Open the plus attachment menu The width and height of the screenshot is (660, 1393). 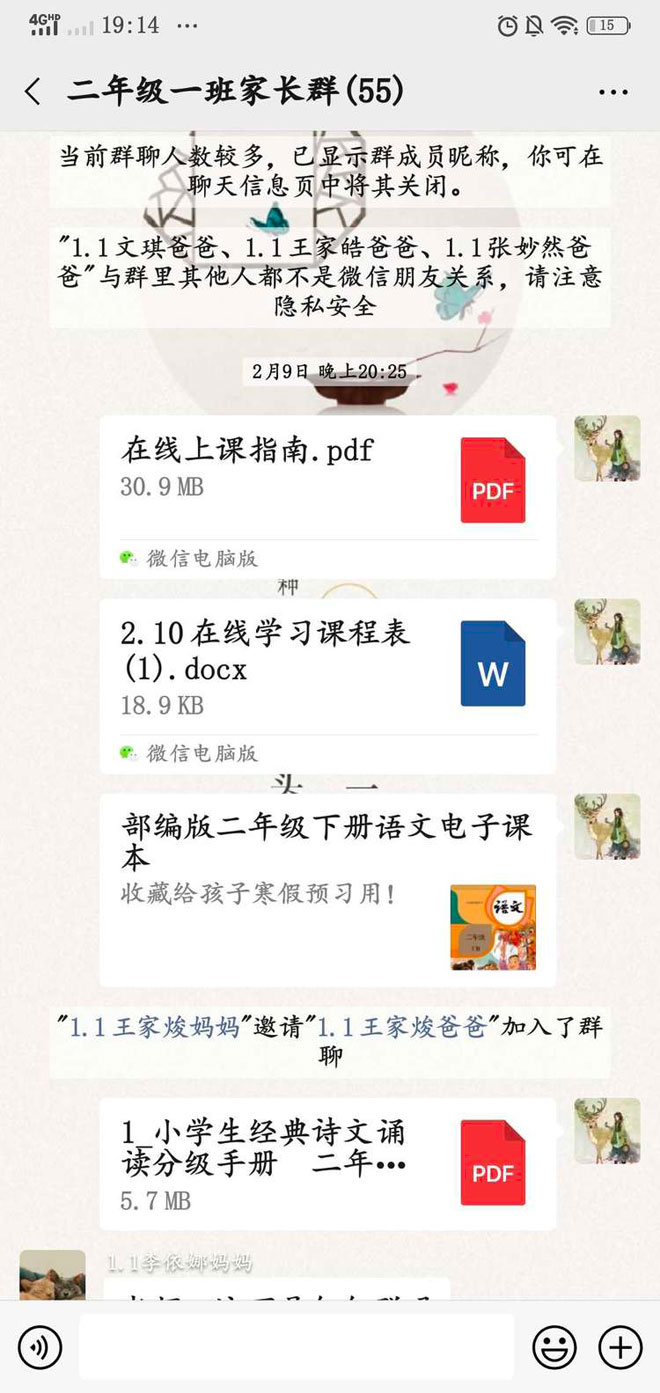(620, 1347)
